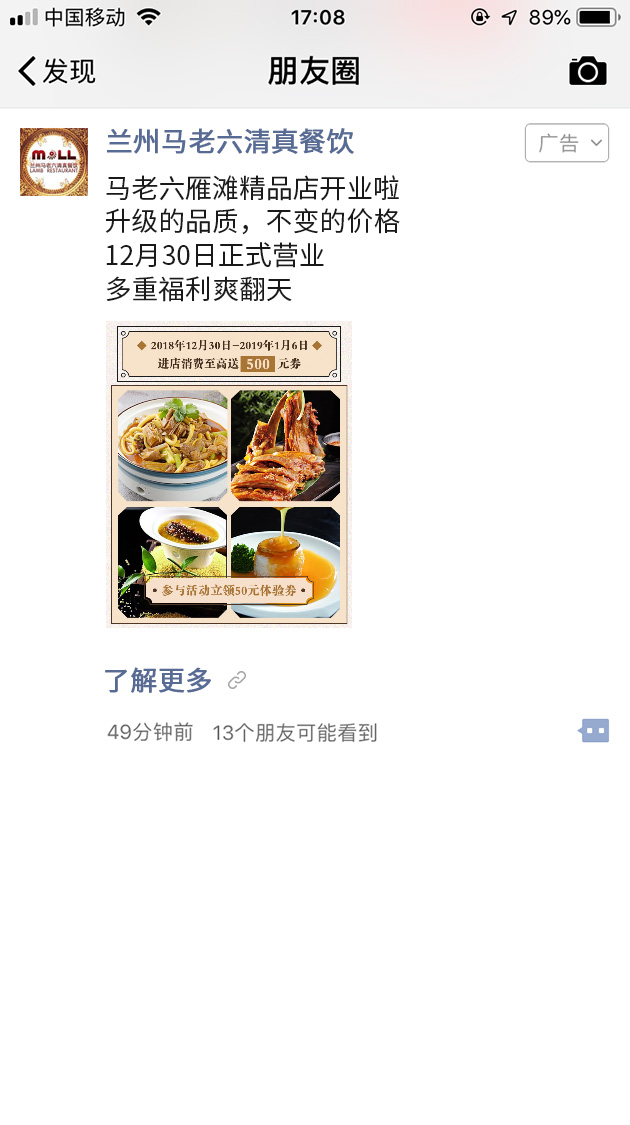Open the camera to post a moment
This screenshot has width=630, height=1125.
click(x=588, y=71)
